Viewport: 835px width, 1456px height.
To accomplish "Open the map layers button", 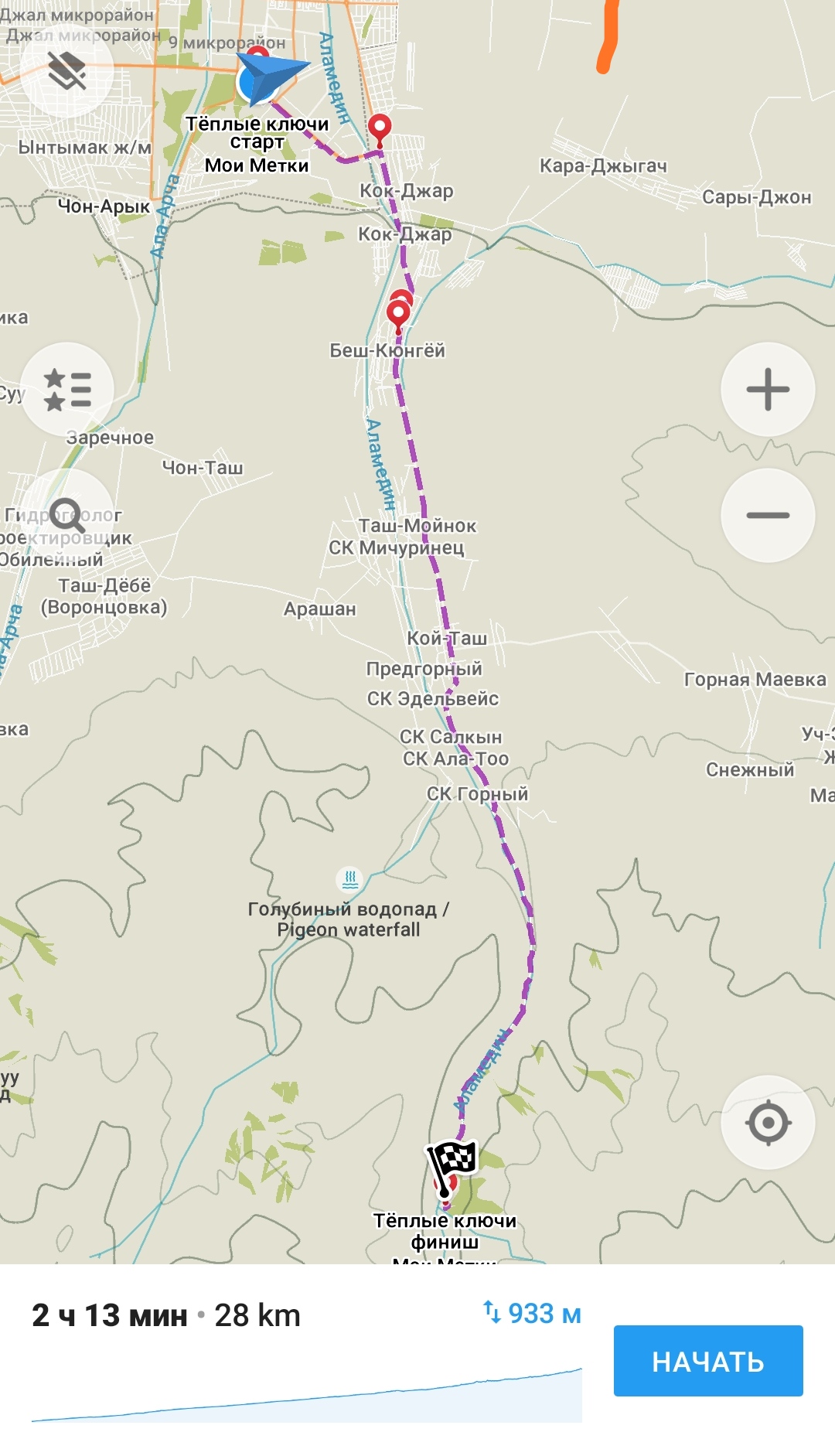I will coord(67,70).
